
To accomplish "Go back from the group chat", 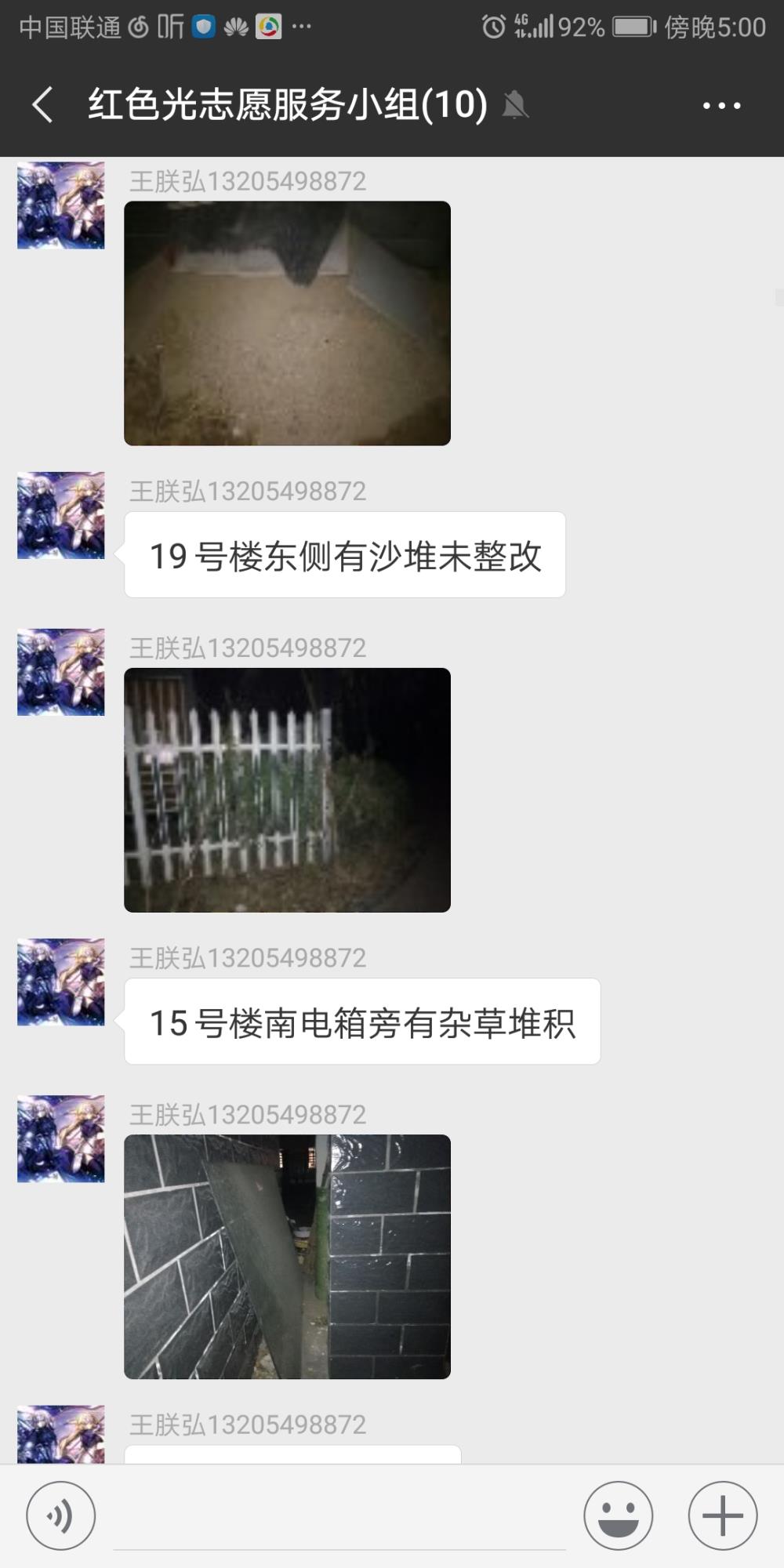I will [x=42, y=105].
